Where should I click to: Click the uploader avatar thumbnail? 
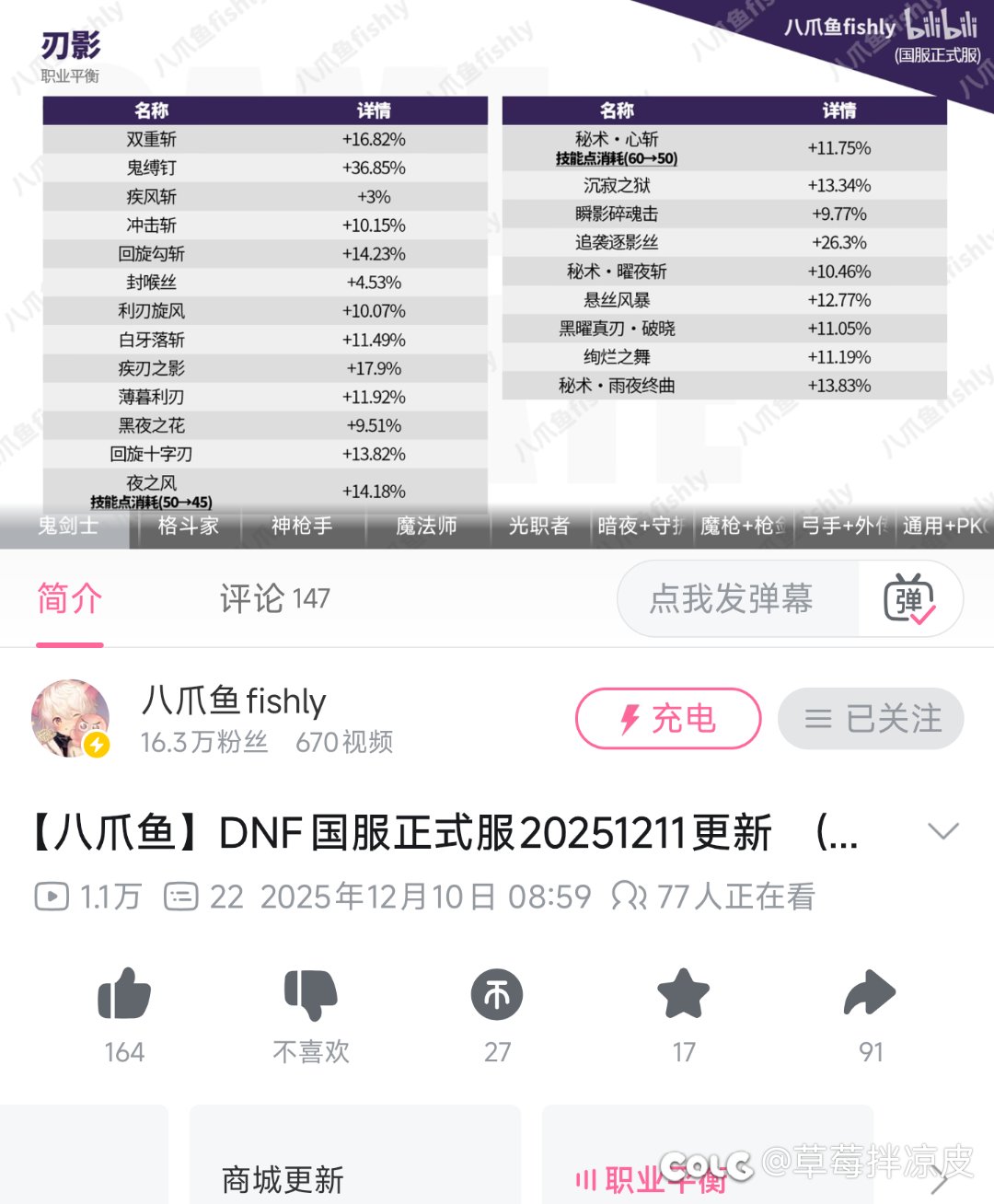pos(69,720)
